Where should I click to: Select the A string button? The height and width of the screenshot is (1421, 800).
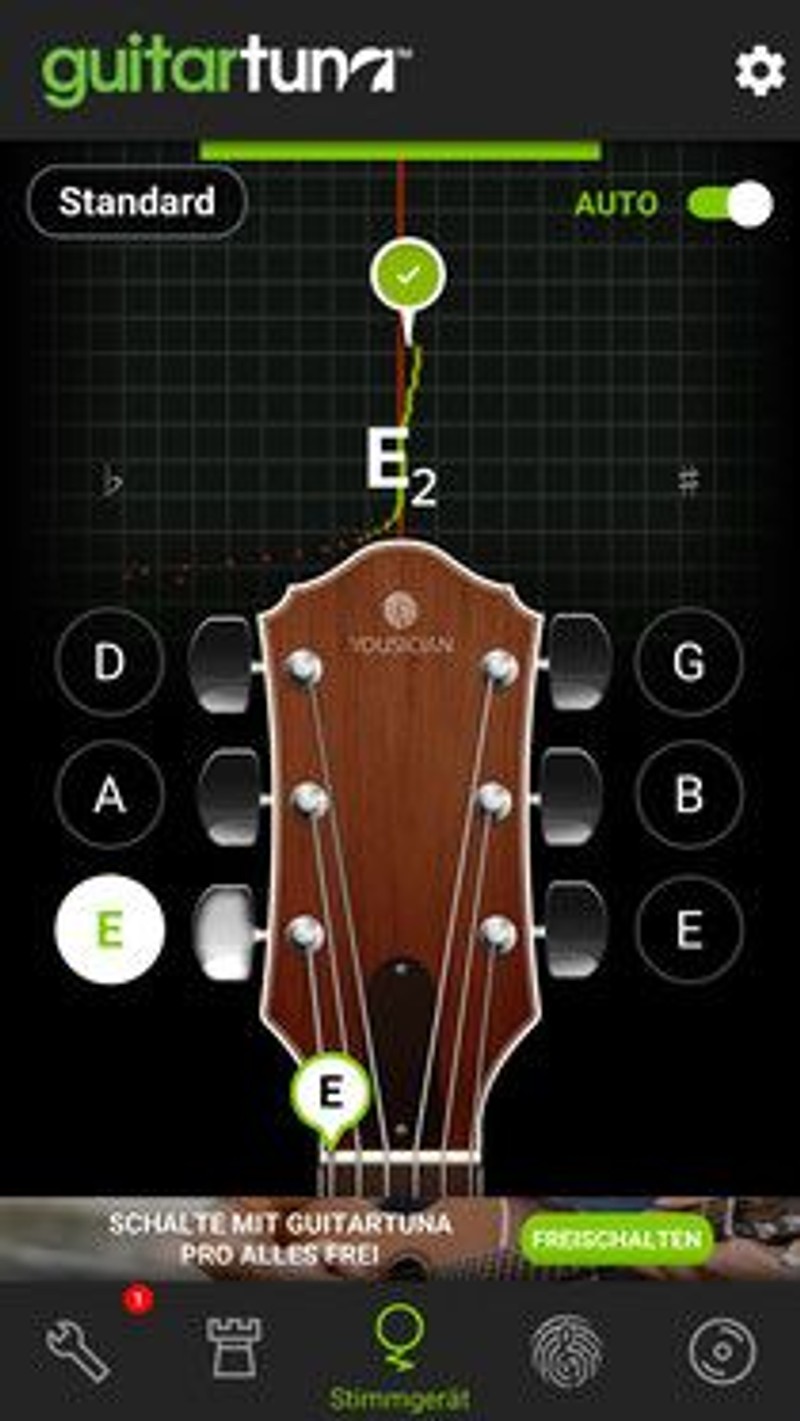pos(109,796)
